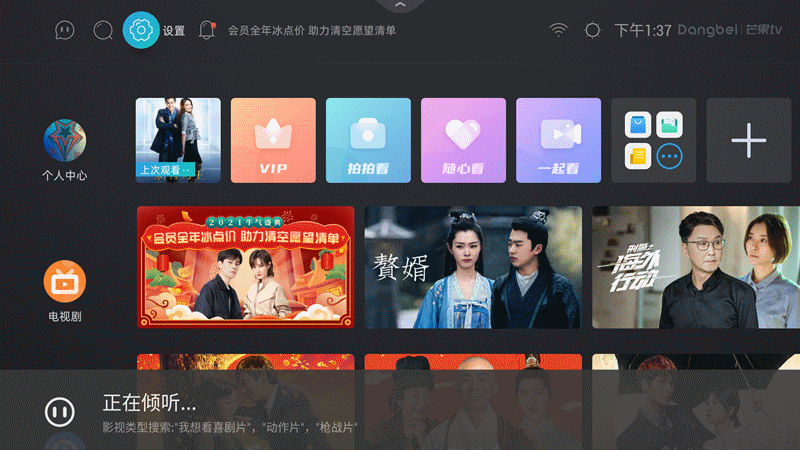
Task: Tap the voice assistant listening icon
Action: (59, 410)
